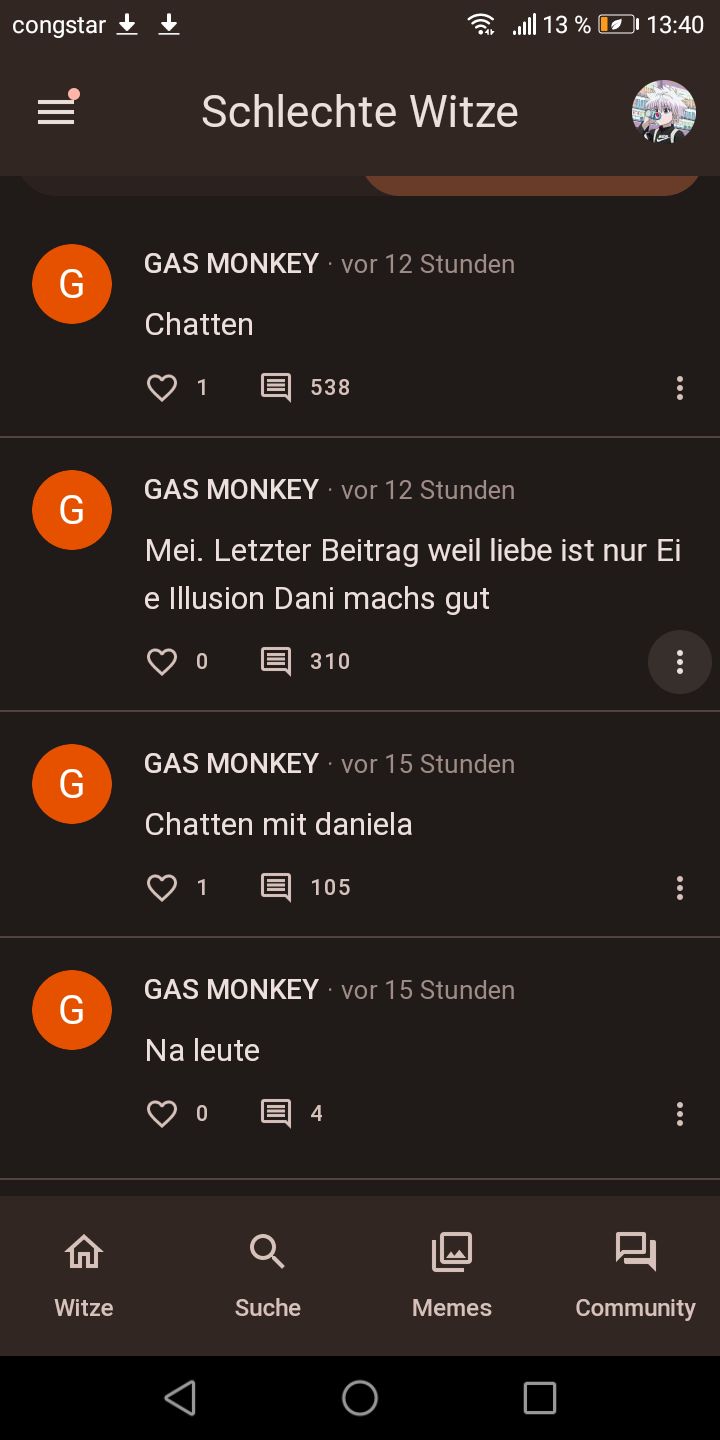View the 310 comments on "Mei. Letzter Beitrag"
The height and width of the screenshot is (1440, 720).
277,661
